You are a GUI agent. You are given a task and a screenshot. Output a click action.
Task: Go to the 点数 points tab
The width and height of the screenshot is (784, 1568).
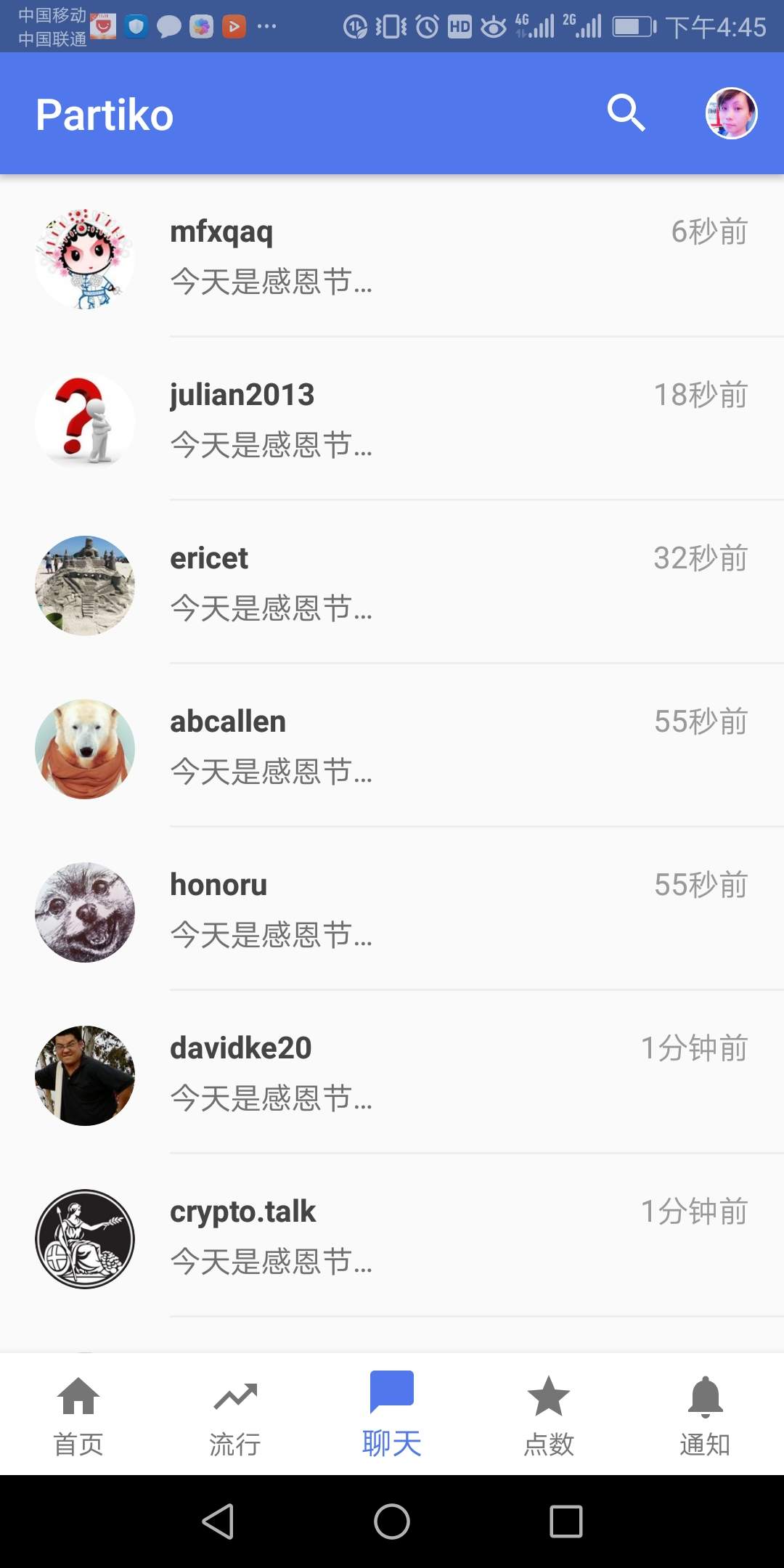click(x=549, y=1414)
